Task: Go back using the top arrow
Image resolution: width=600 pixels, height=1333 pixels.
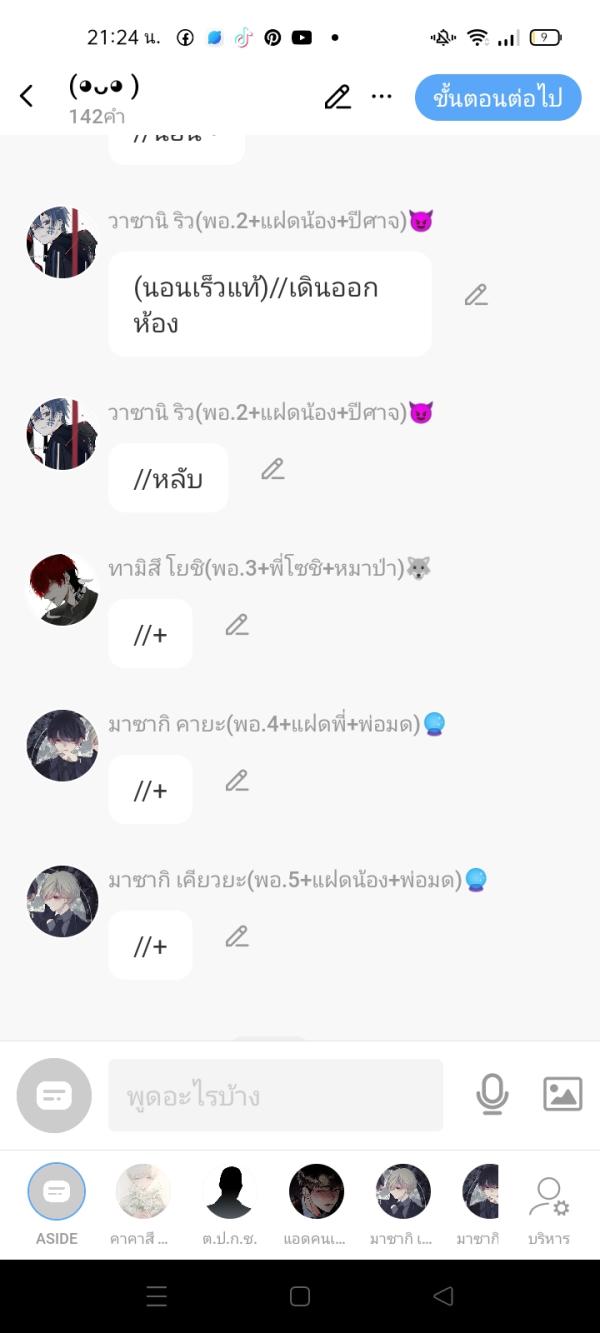Action: click(27, 96)
